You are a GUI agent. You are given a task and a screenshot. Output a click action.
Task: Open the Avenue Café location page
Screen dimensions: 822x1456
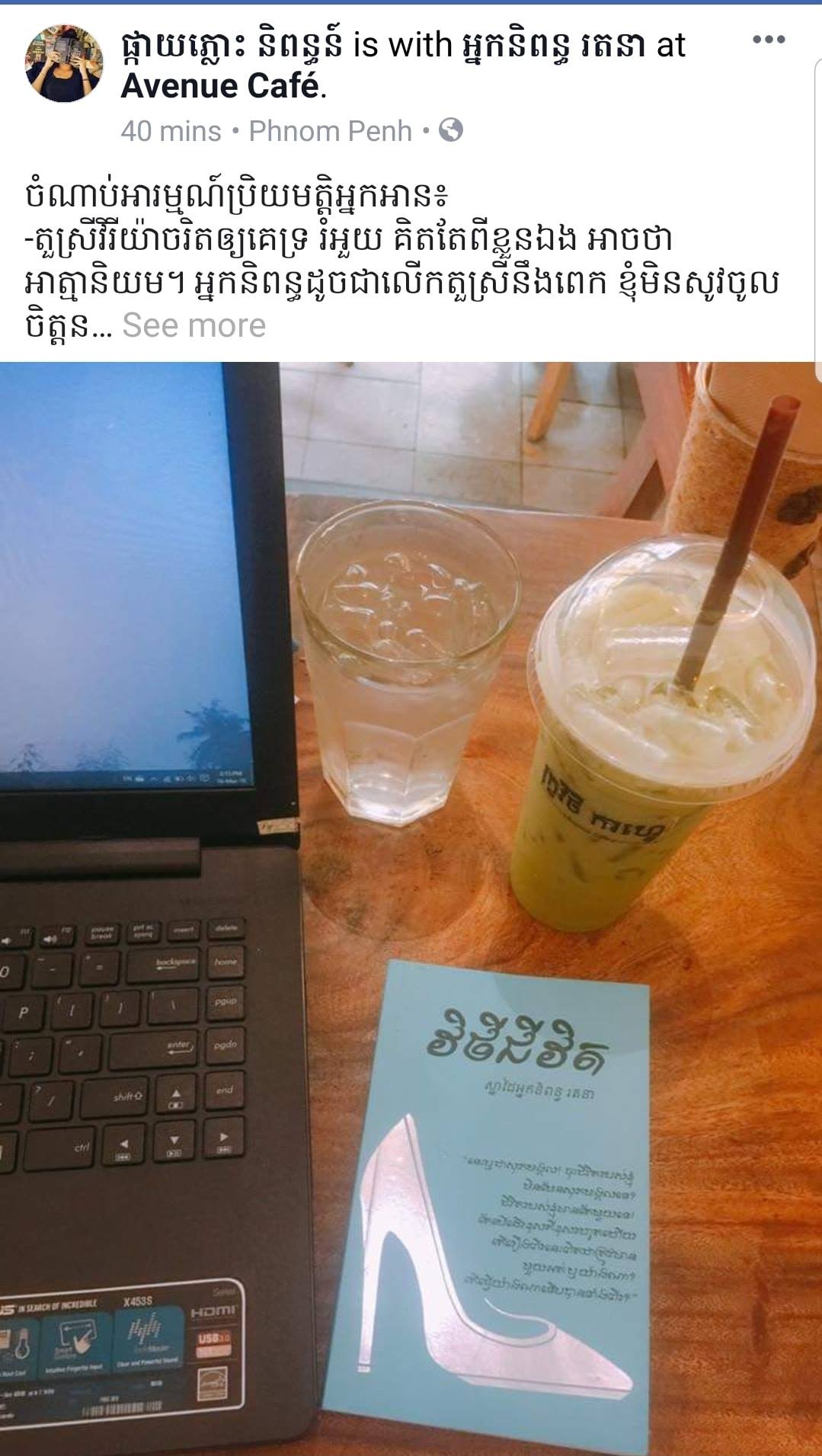[221, 85]
